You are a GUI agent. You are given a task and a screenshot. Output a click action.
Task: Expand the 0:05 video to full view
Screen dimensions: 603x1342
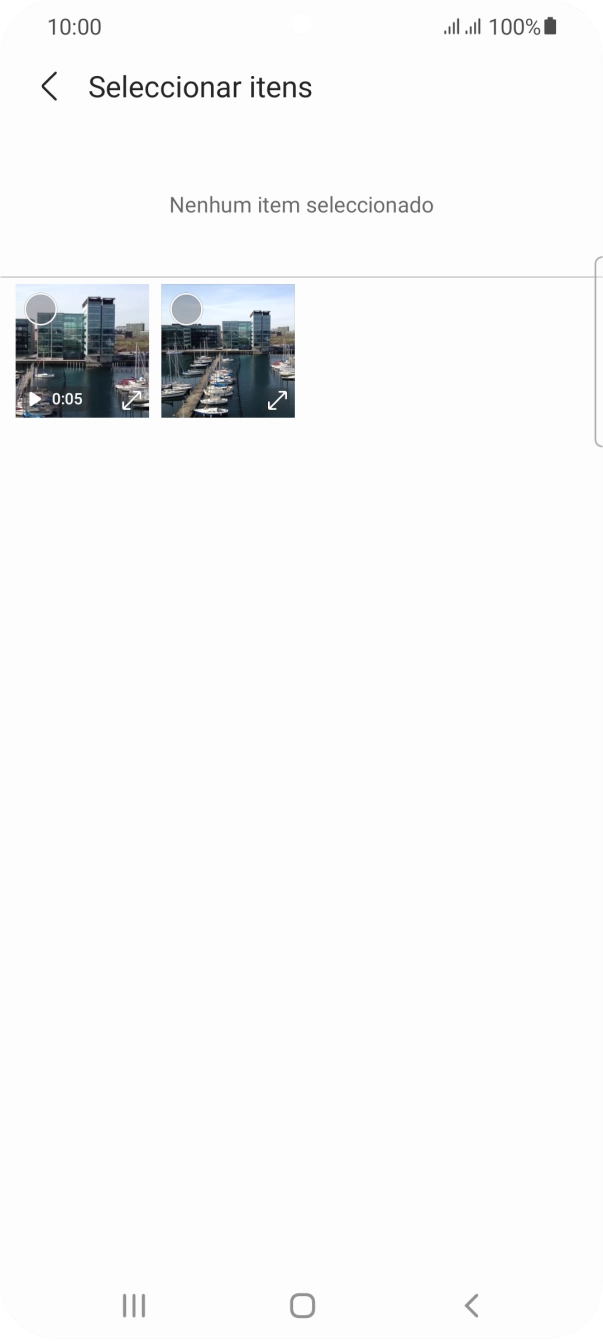(131, 400)
